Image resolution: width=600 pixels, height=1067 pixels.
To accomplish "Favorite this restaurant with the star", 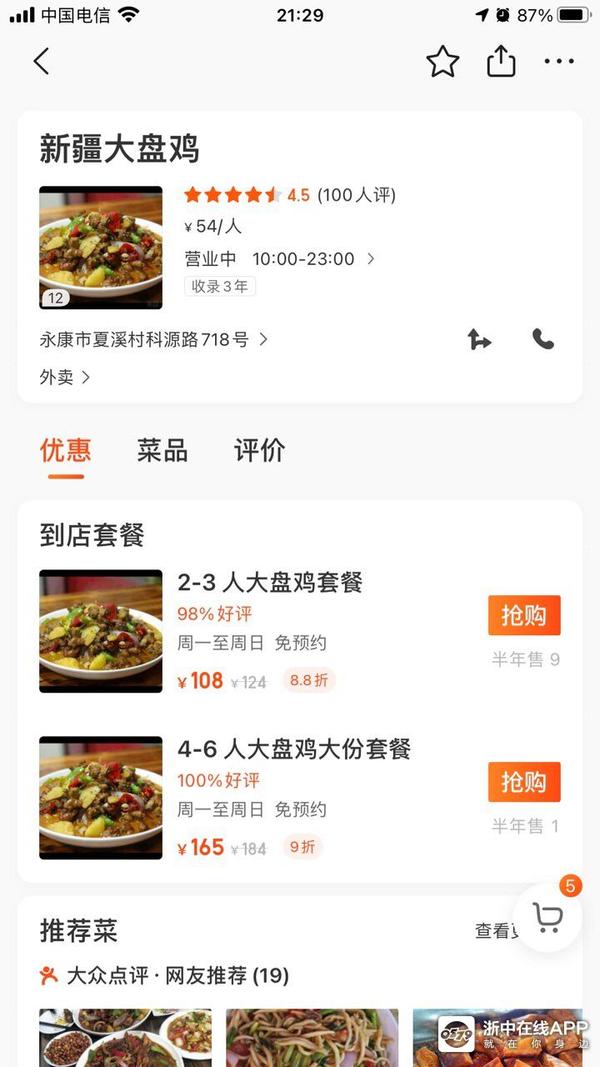I will click(442, 62).
